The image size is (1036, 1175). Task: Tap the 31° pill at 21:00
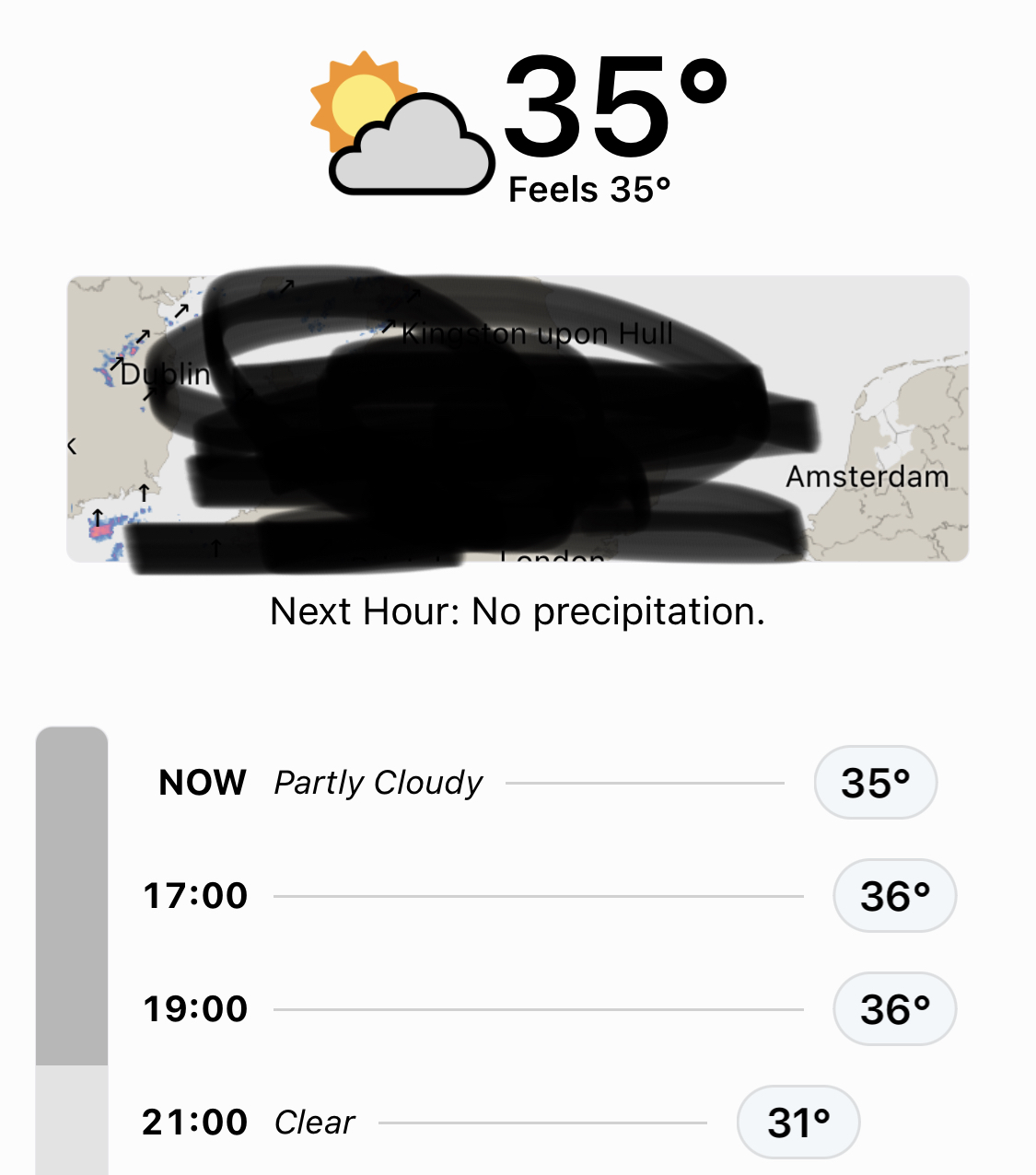click(798, 1123)
